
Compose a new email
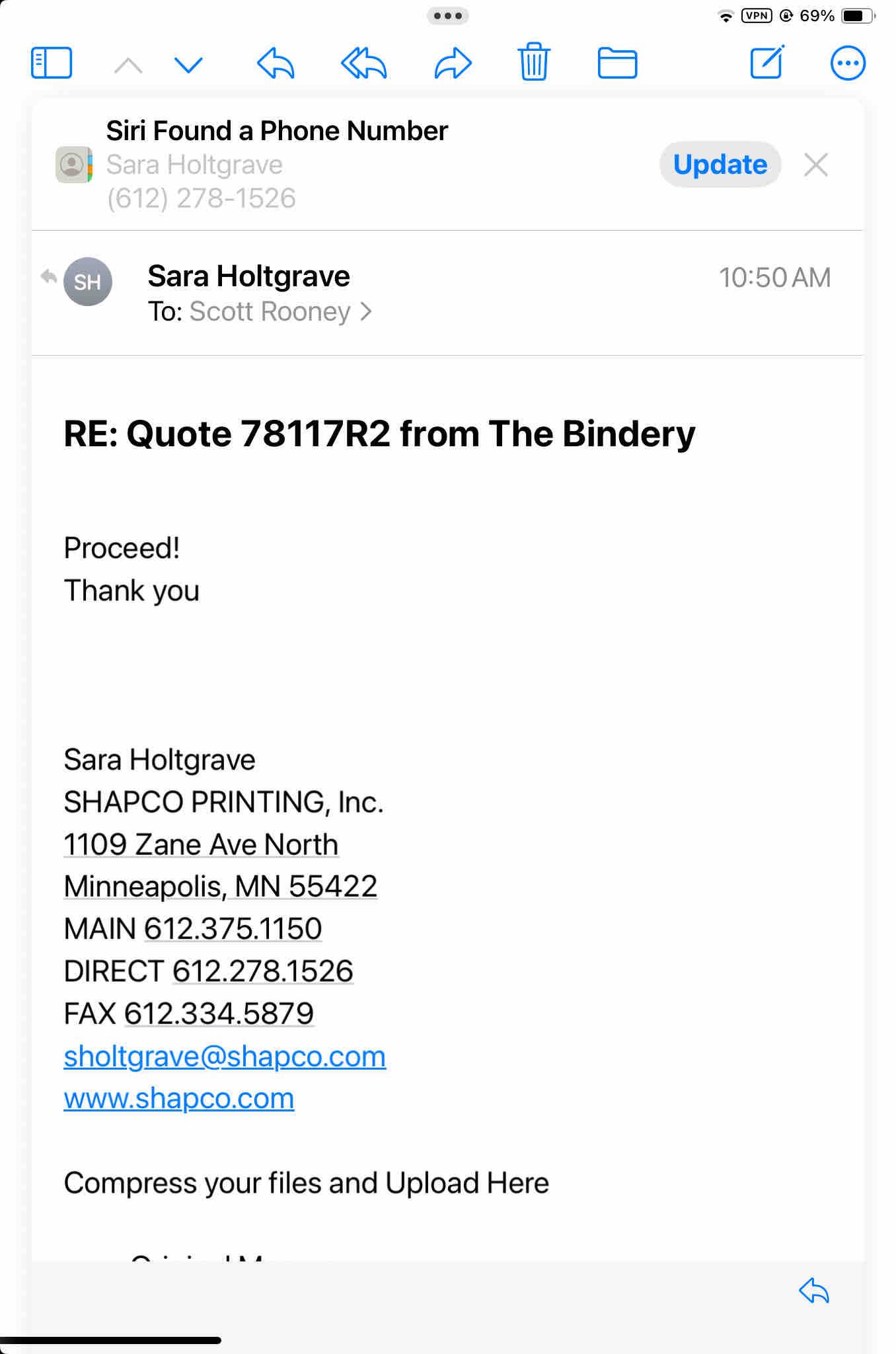pos(767,63)
